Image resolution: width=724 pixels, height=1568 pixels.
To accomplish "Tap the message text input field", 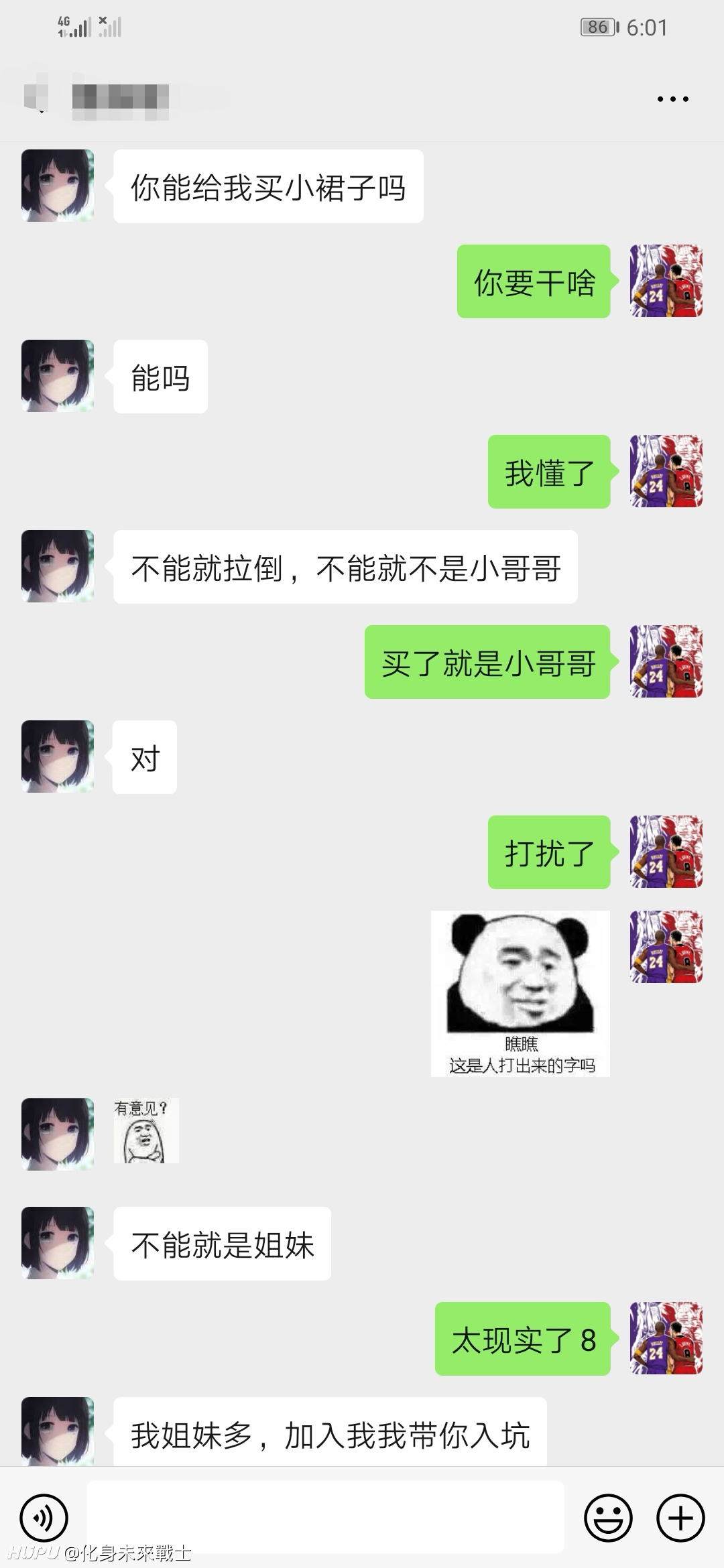I will tap(325, 1518).
